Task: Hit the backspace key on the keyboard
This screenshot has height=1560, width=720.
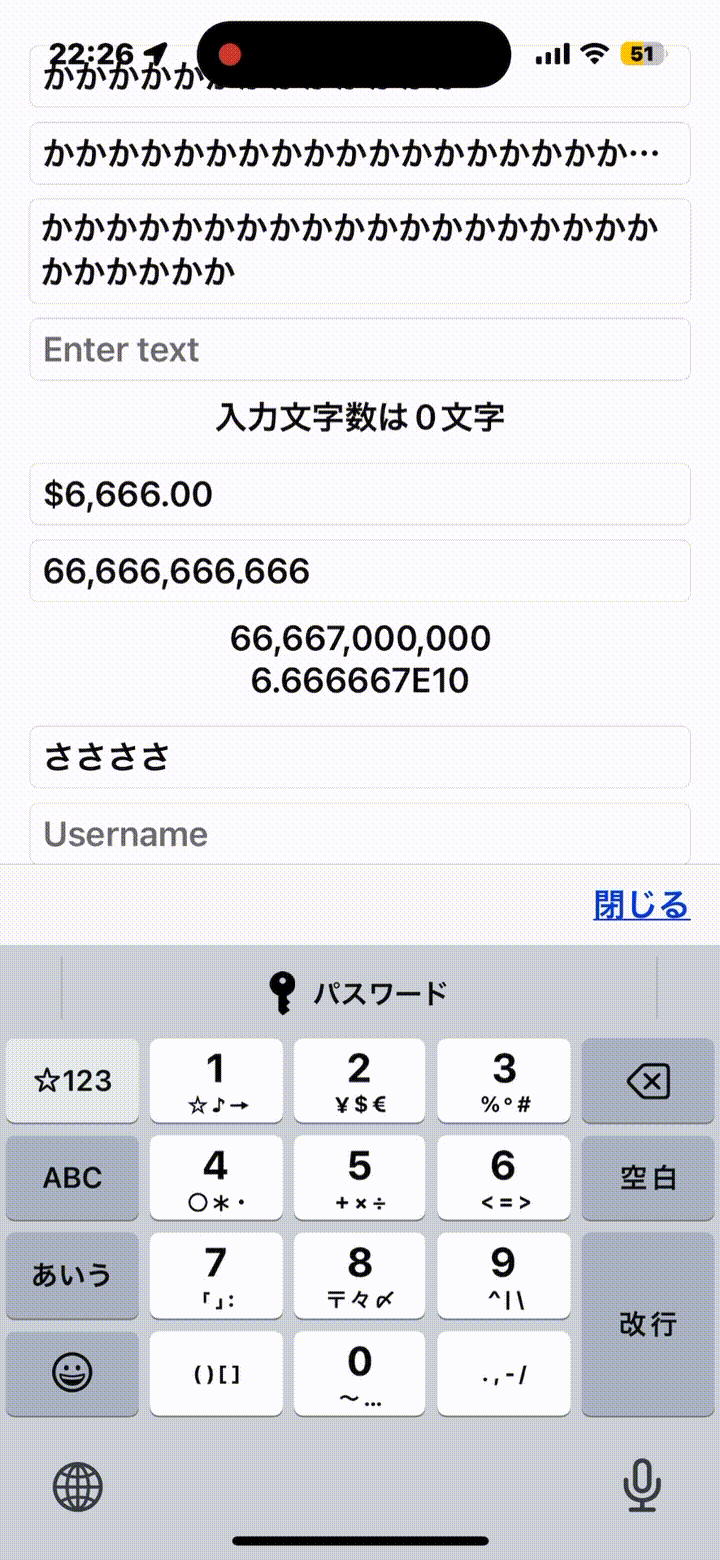Action: 647,1080
